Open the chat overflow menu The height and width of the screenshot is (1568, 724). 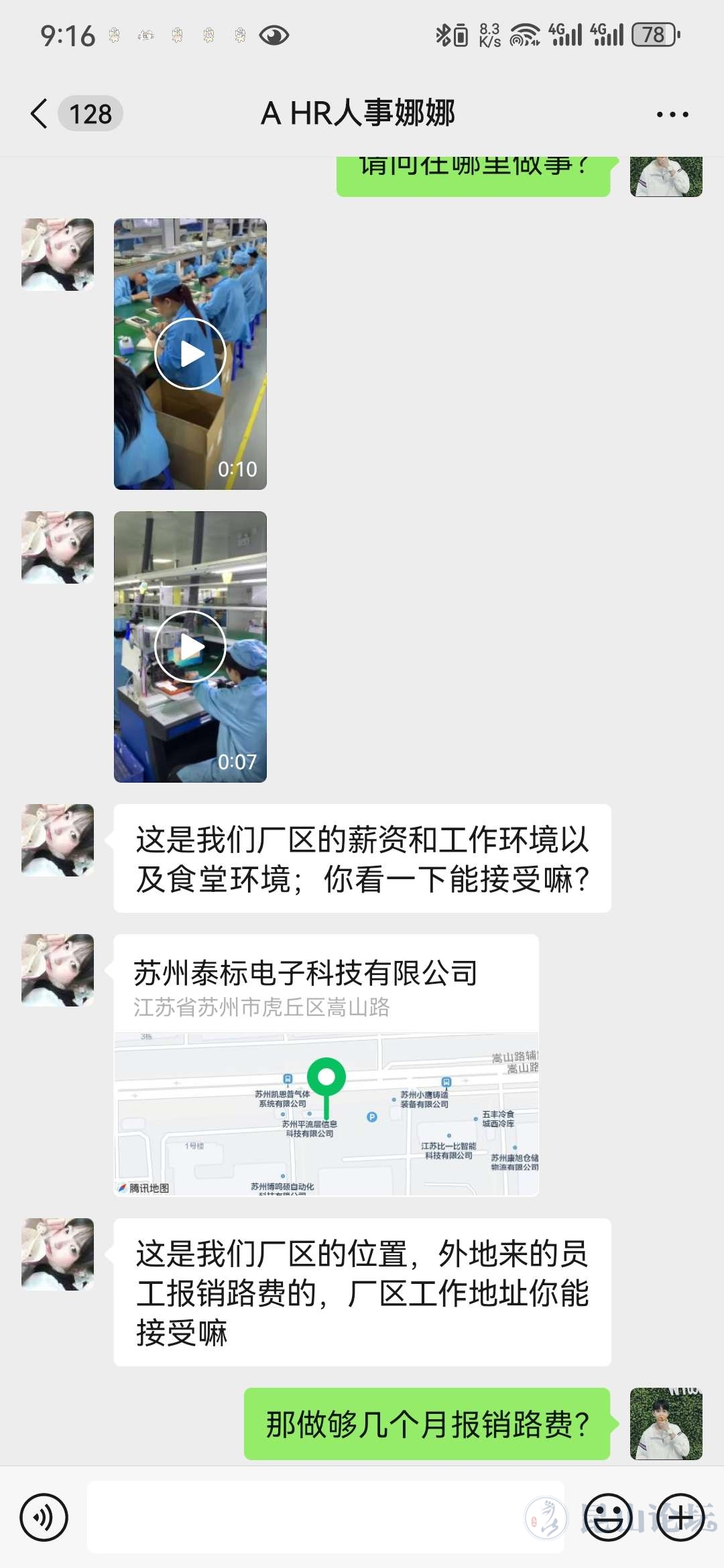(x=672, y=115)
